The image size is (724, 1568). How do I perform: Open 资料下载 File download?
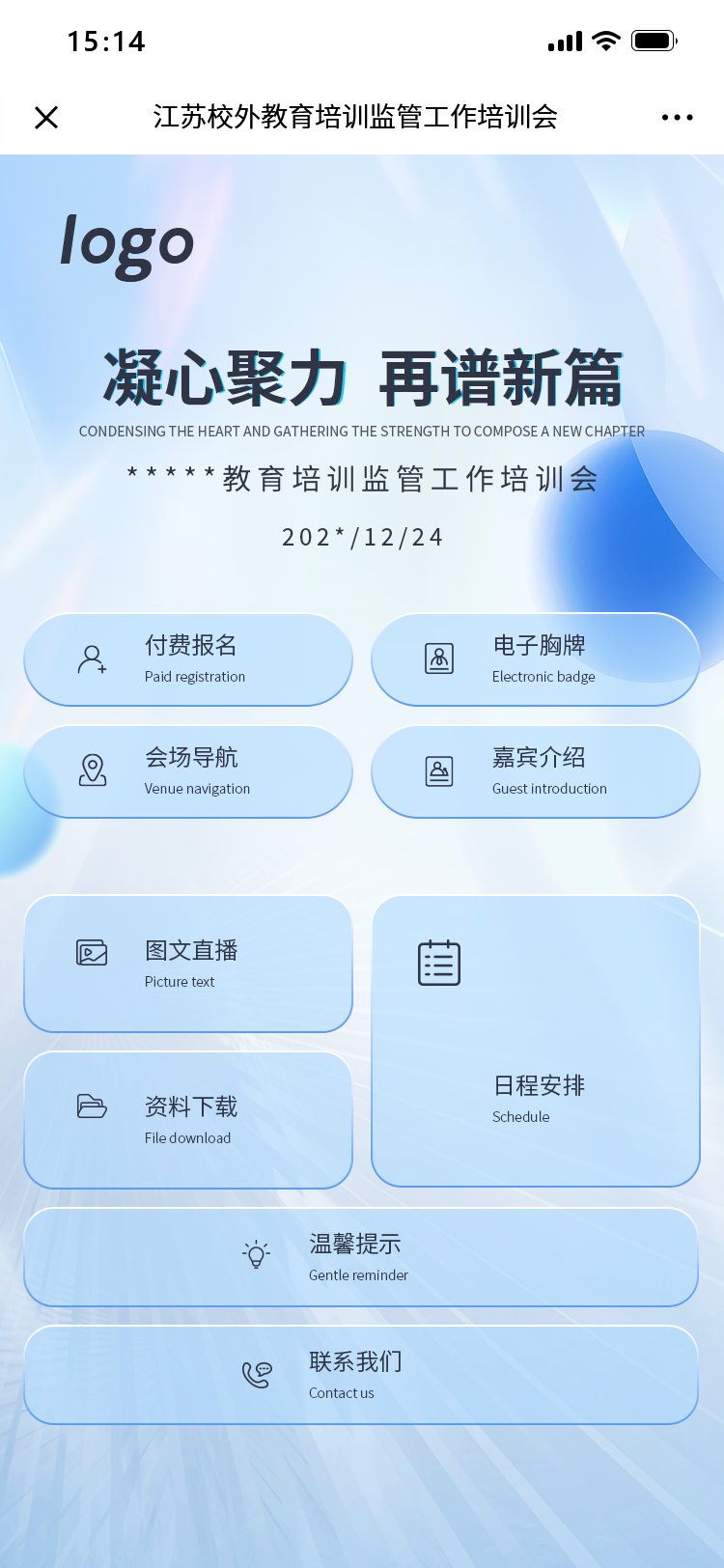point(188,1120)
